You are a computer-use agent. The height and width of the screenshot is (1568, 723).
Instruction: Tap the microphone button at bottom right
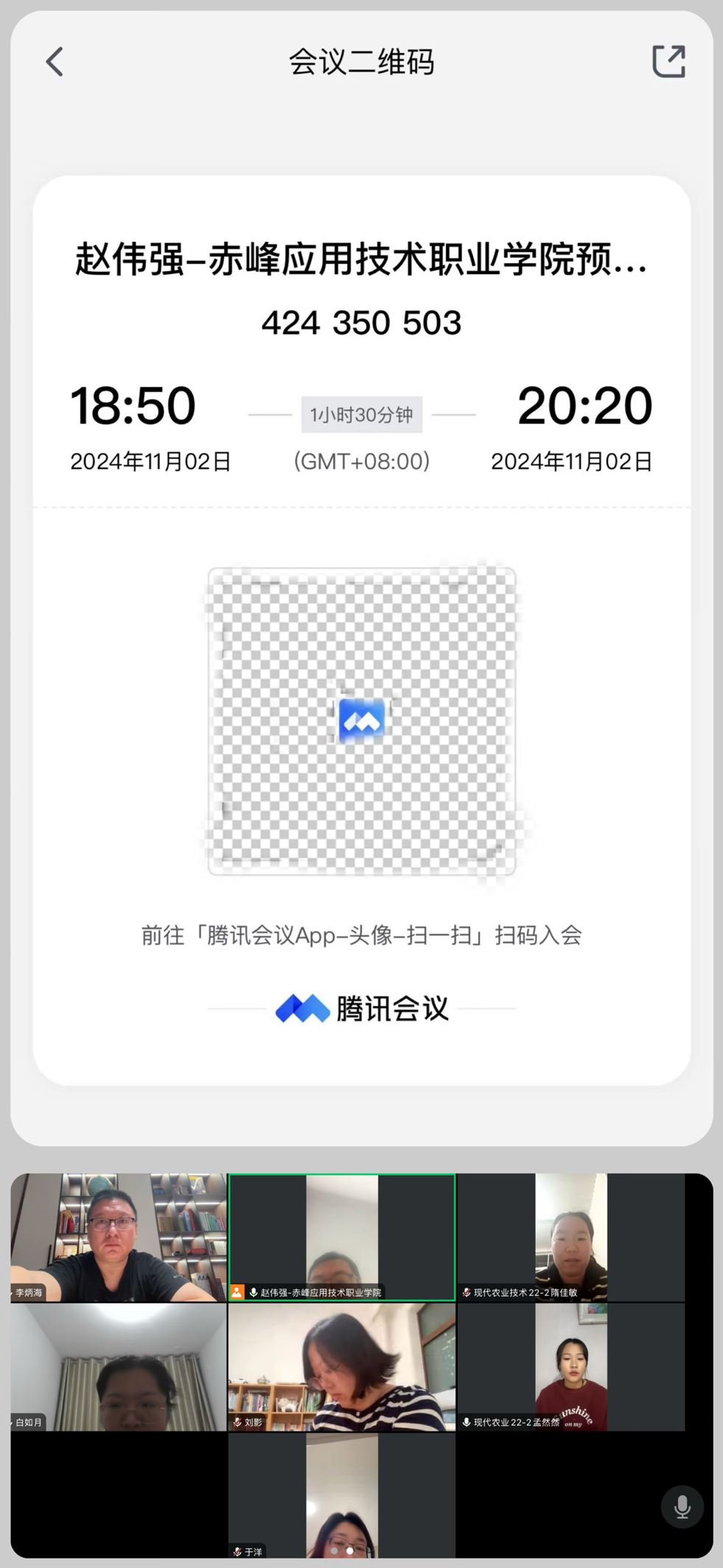[681, 1507]
